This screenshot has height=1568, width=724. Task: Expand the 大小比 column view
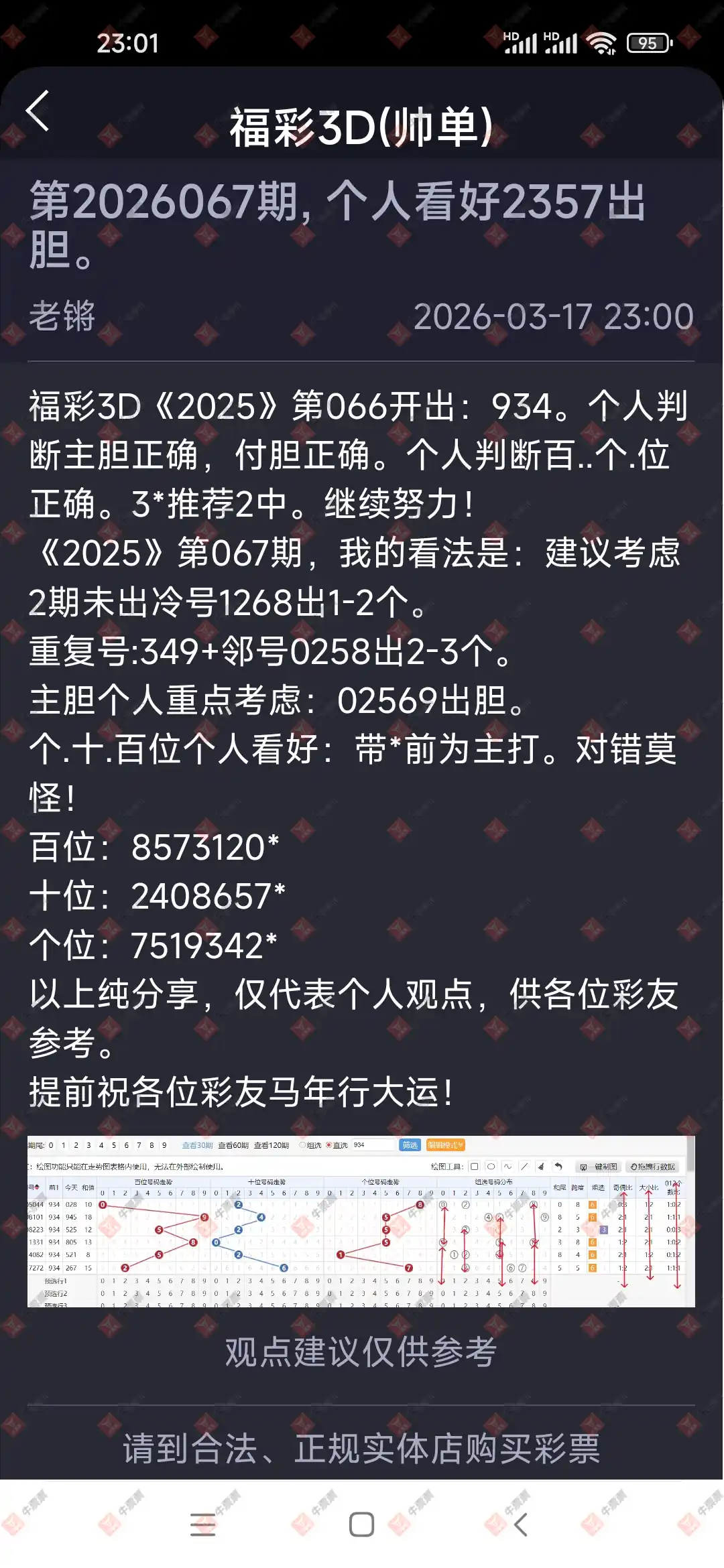[650, 1186]
